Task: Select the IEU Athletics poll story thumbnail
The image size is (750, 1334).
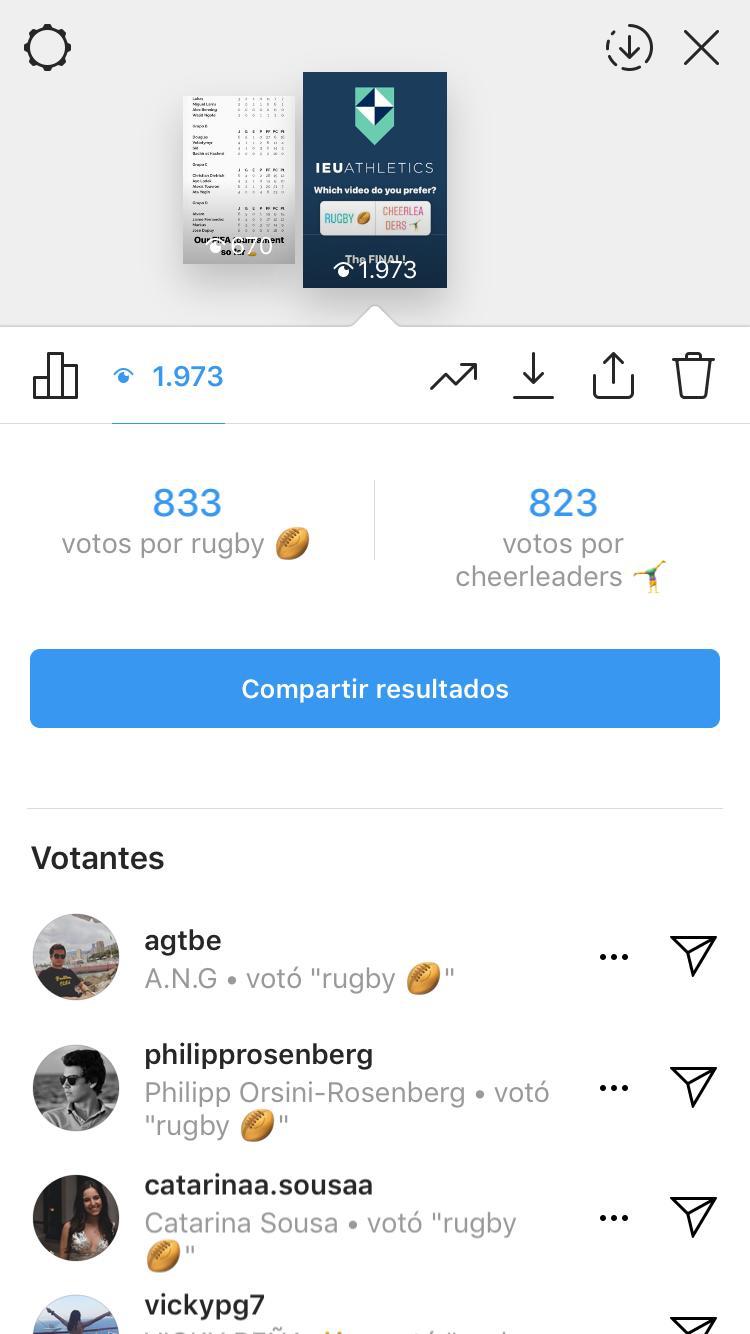Action: tap(375, 180)
